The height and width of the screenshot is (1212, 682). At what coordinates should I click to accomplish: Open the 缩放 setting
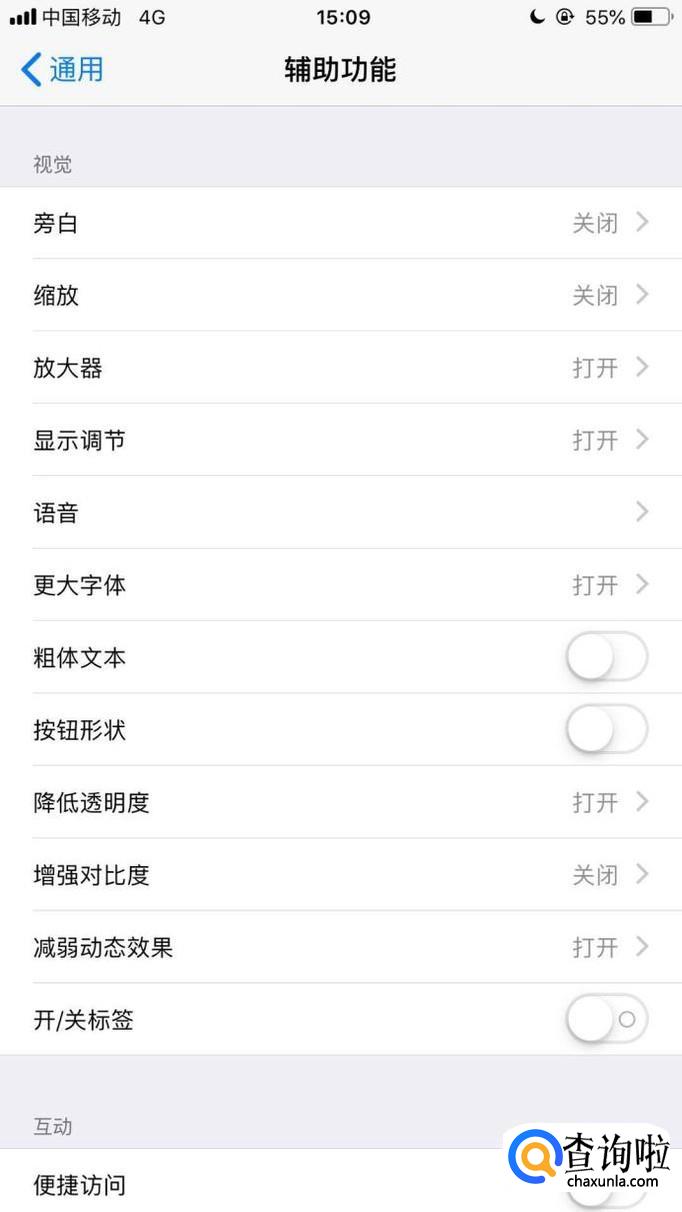(340, 295)
